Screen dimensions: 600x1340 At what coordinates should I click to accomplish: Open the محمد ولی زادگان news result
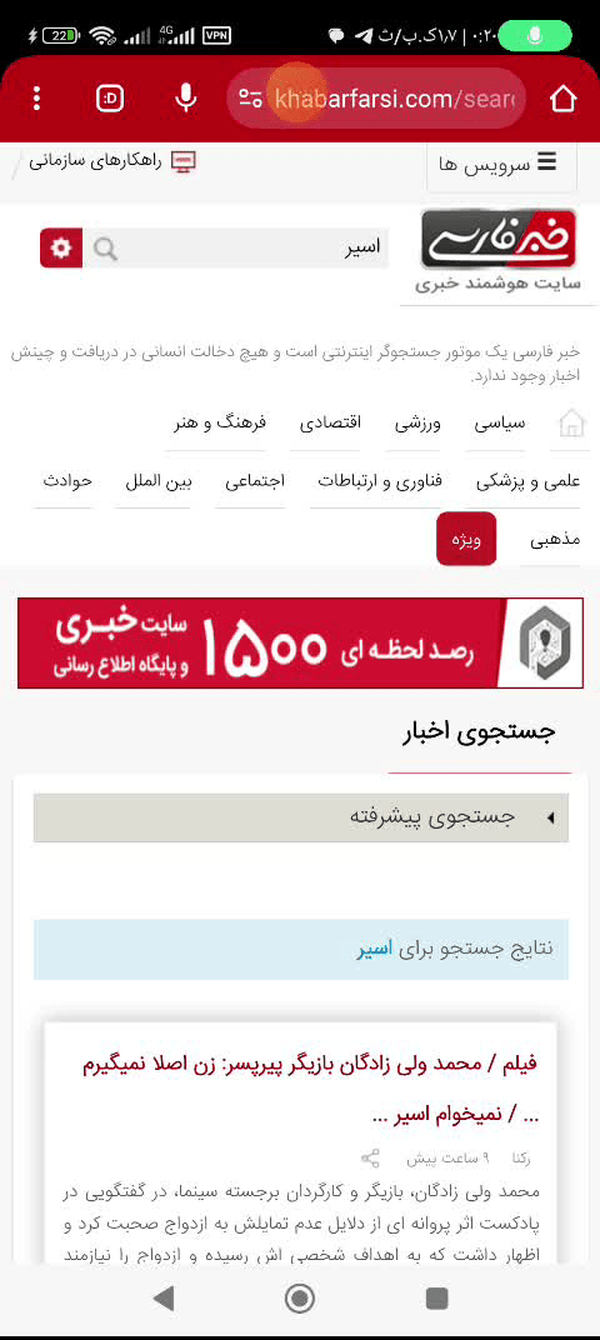pos(310,1088)
